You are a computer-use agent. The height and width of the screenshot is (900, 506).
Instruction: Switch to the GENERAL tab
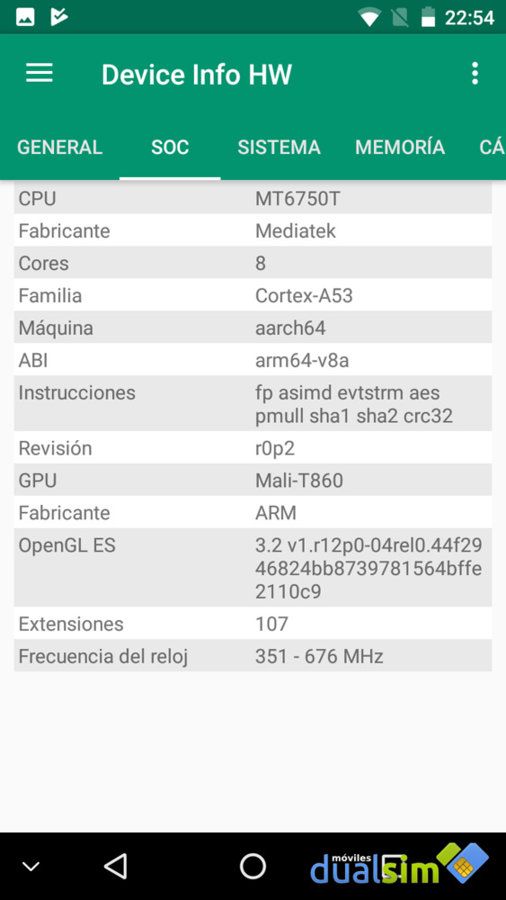60,148
